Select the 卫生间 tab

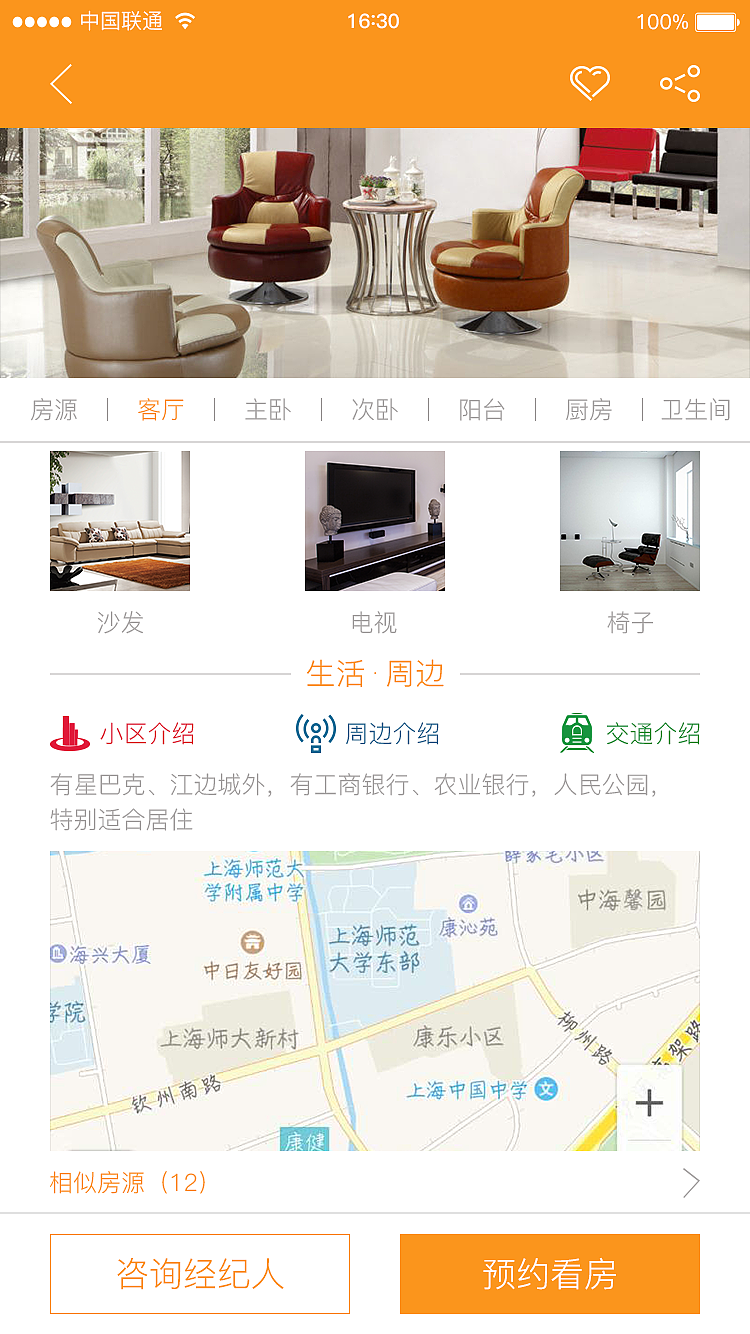(696, 410)
